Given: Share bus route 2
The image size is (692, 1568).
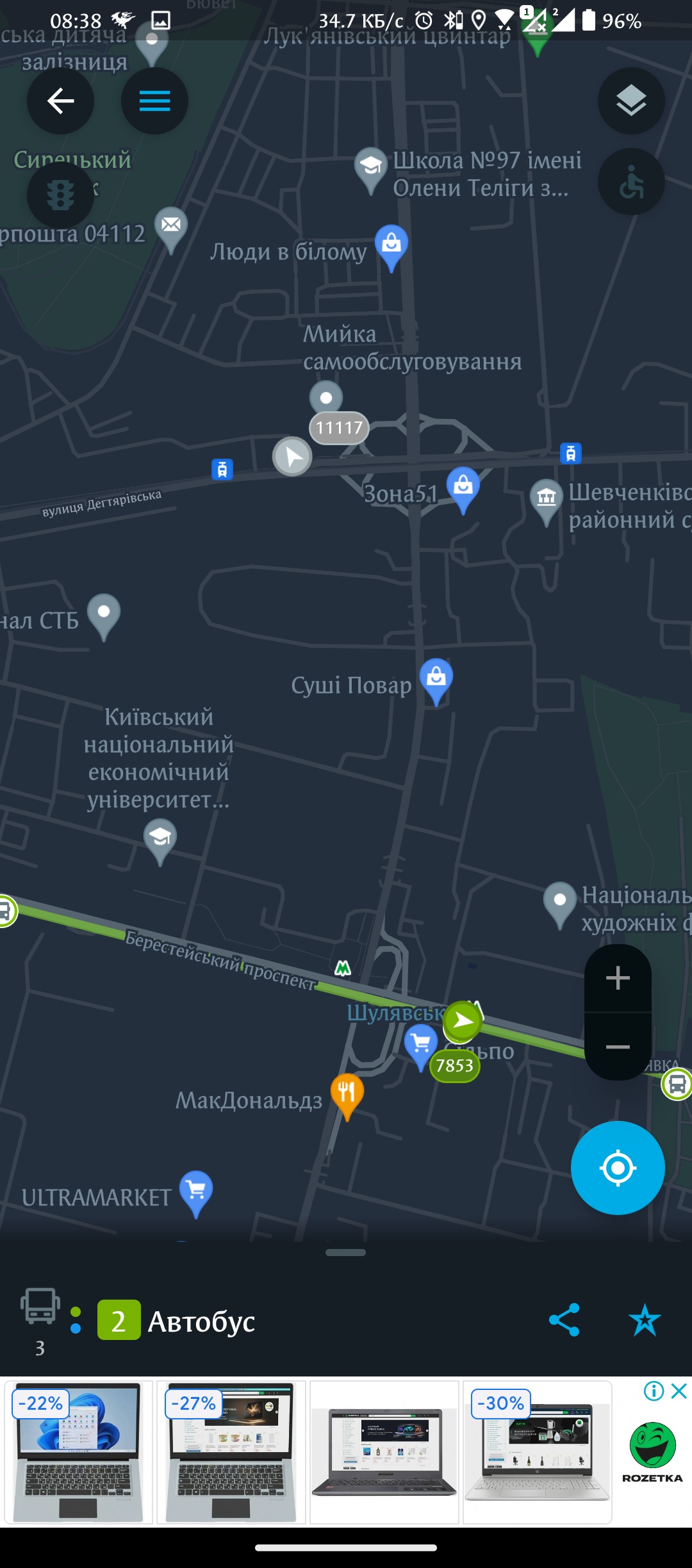Looking at the screenshot, I should point(564,1320).
